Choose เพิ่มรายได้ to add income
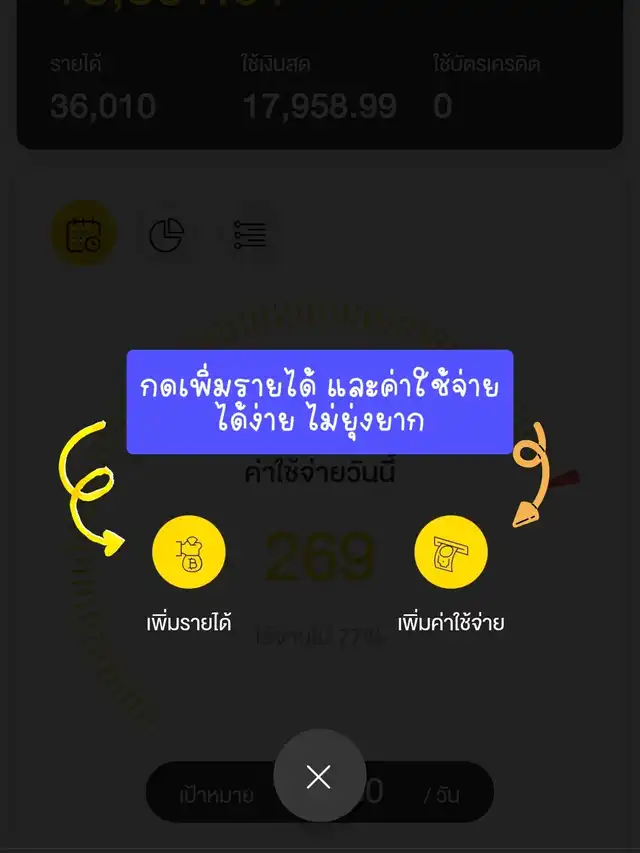 point(188,552)
